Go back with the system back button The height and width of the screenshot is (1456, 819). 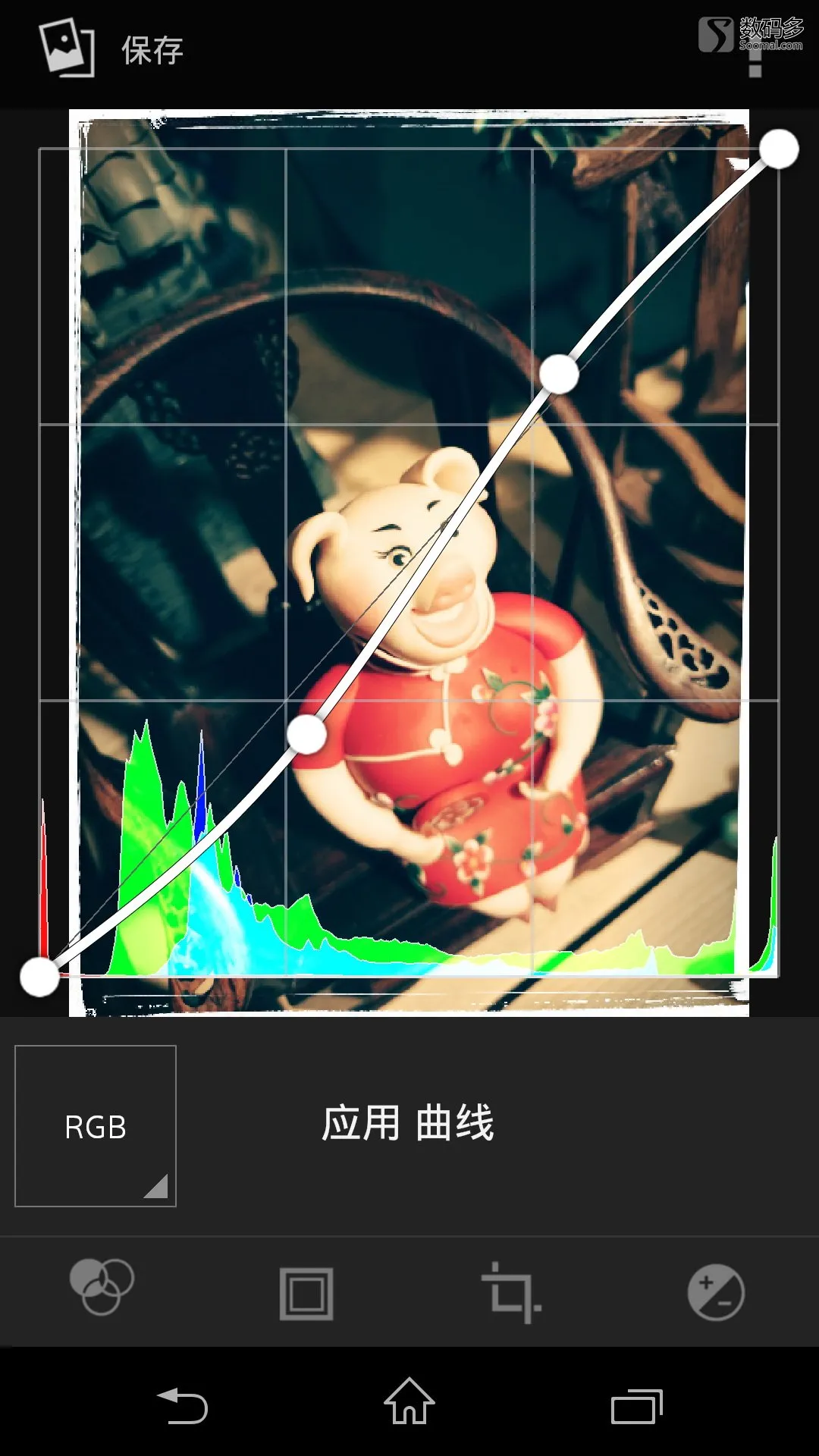pos(183,1406)
